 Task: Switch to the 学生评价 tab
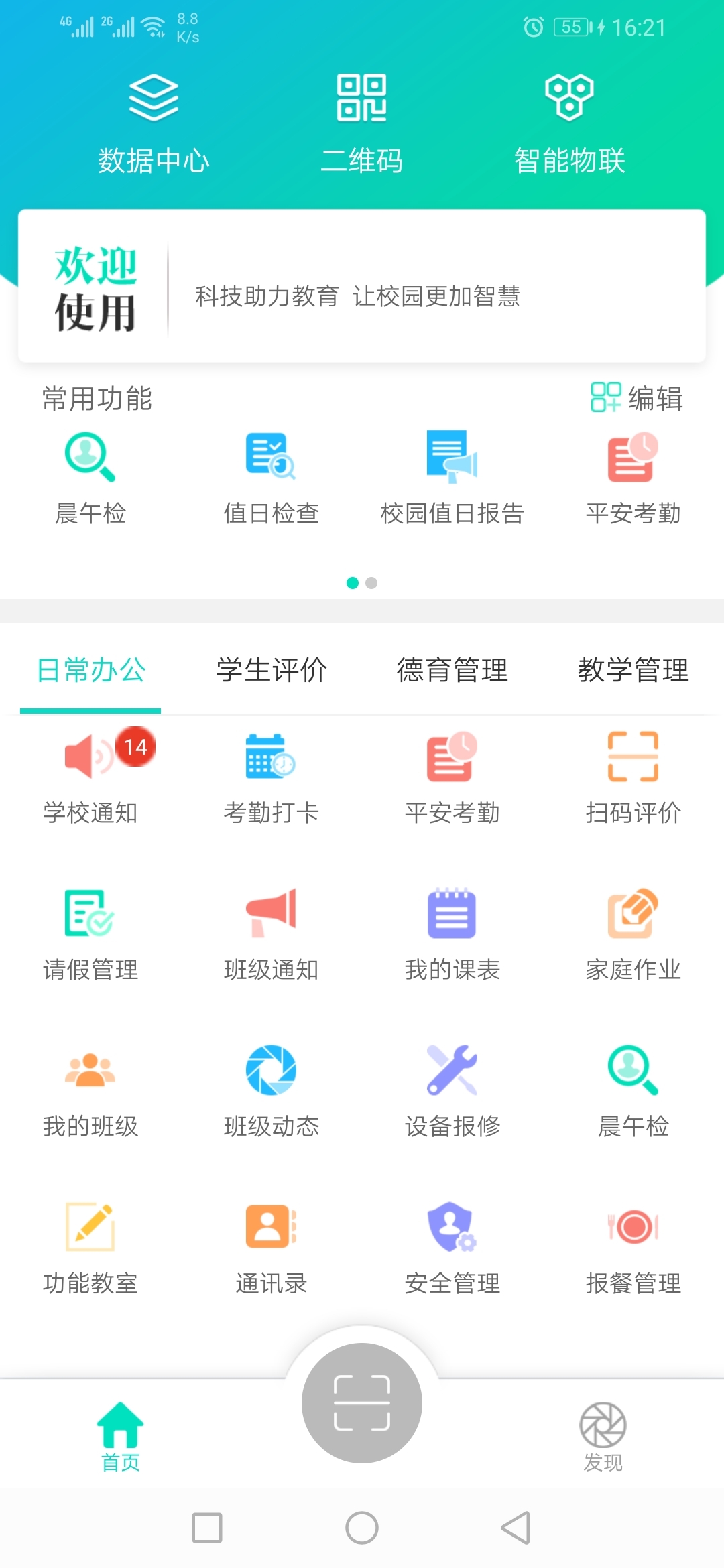tap(271, 670)
